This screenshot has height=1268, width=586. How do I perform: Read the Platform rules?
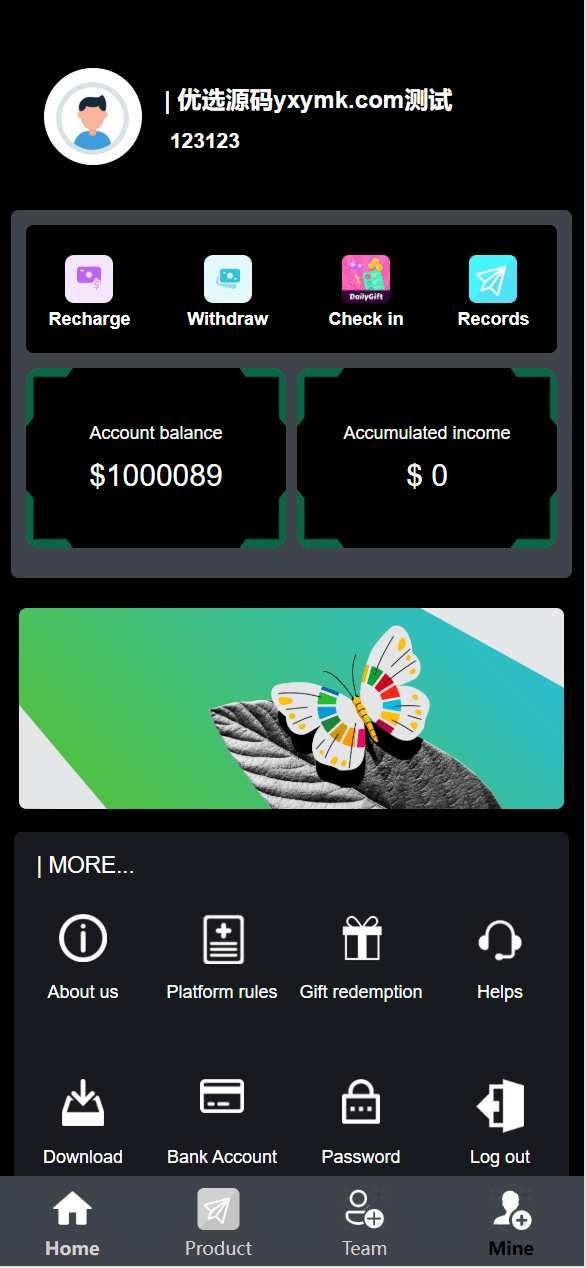pyautogui.click(x=222, y=957)
